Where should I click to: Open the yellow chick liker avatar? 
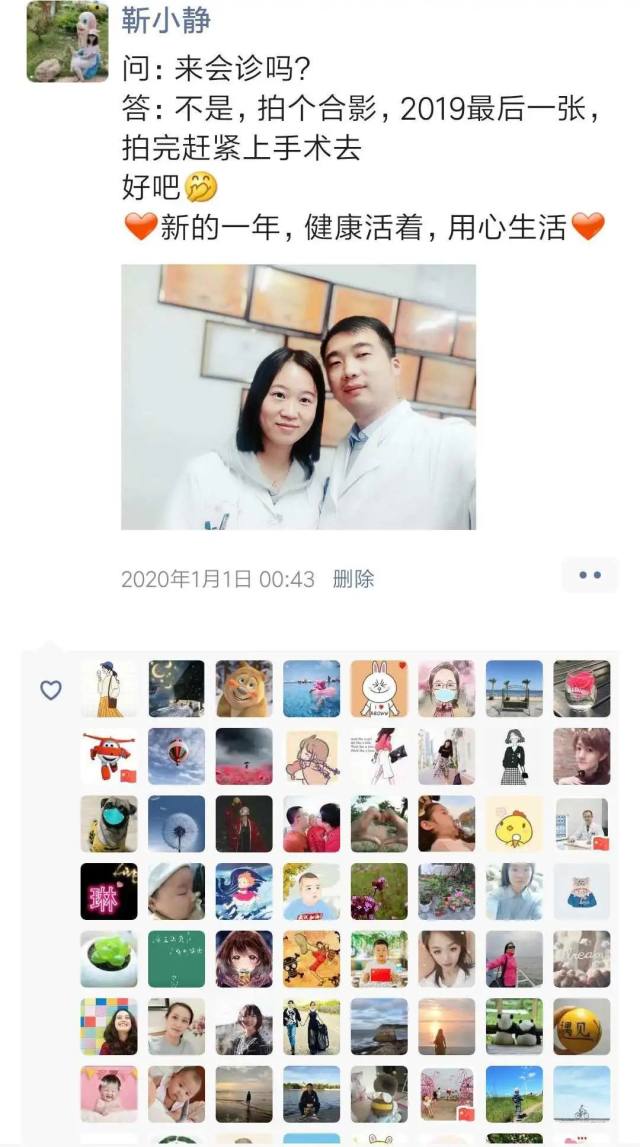[514, 823]
